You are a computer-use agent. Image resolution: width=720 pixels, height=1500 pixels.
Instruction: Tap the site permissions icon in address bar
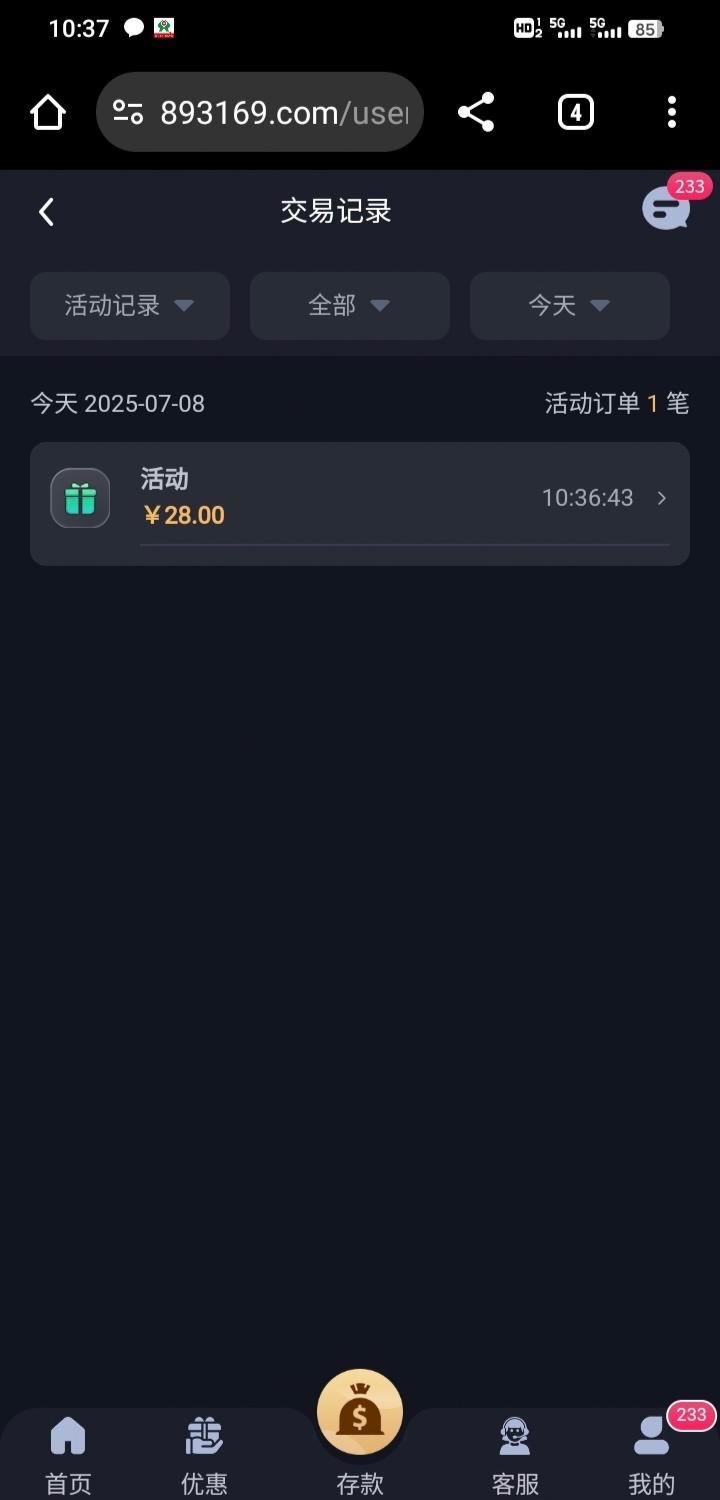pos(126,112)
